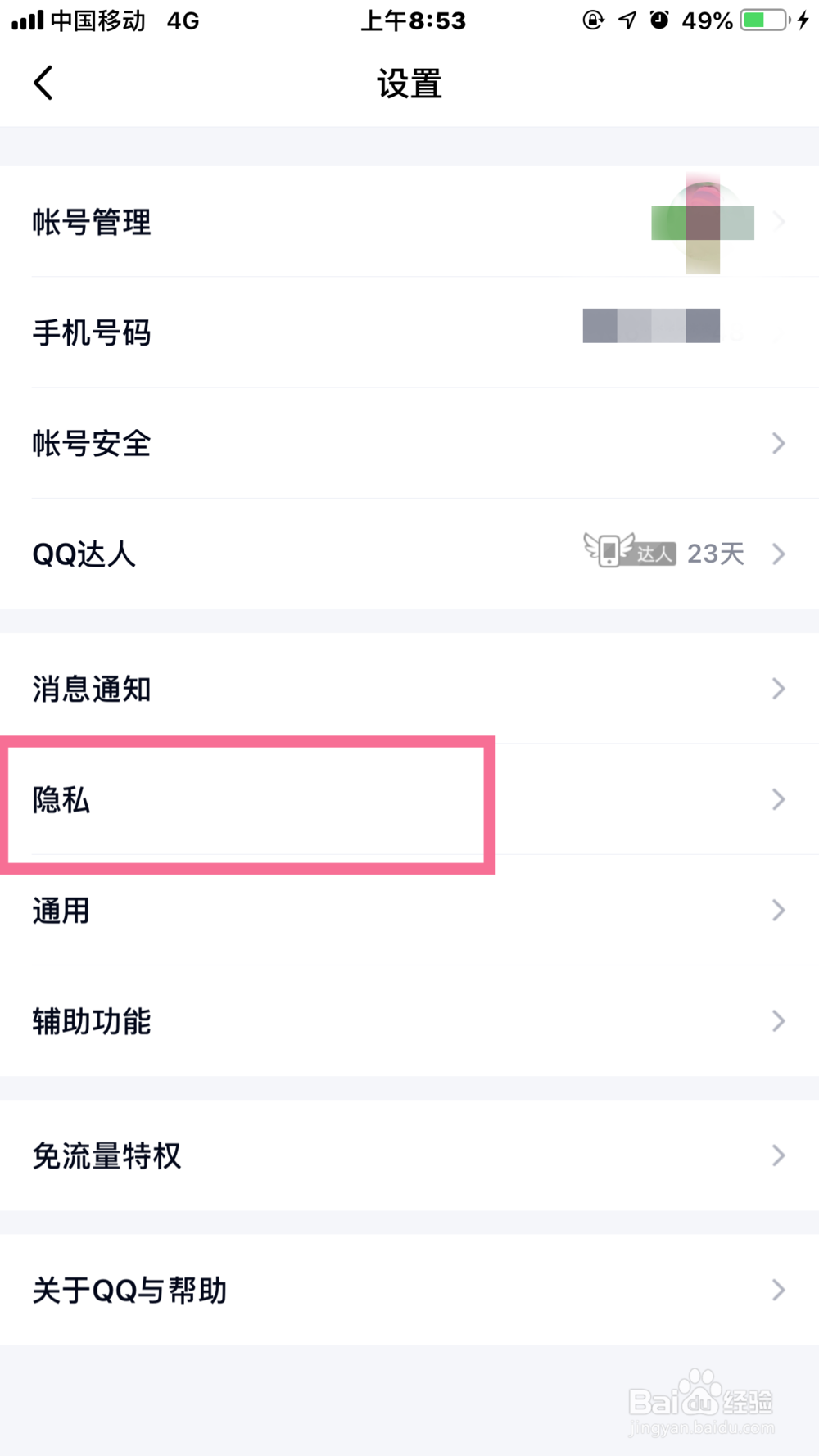Viewport: 819px width, 1456px height.
Task: Tap the orientation lock icon in status bar
Action: 592,20
